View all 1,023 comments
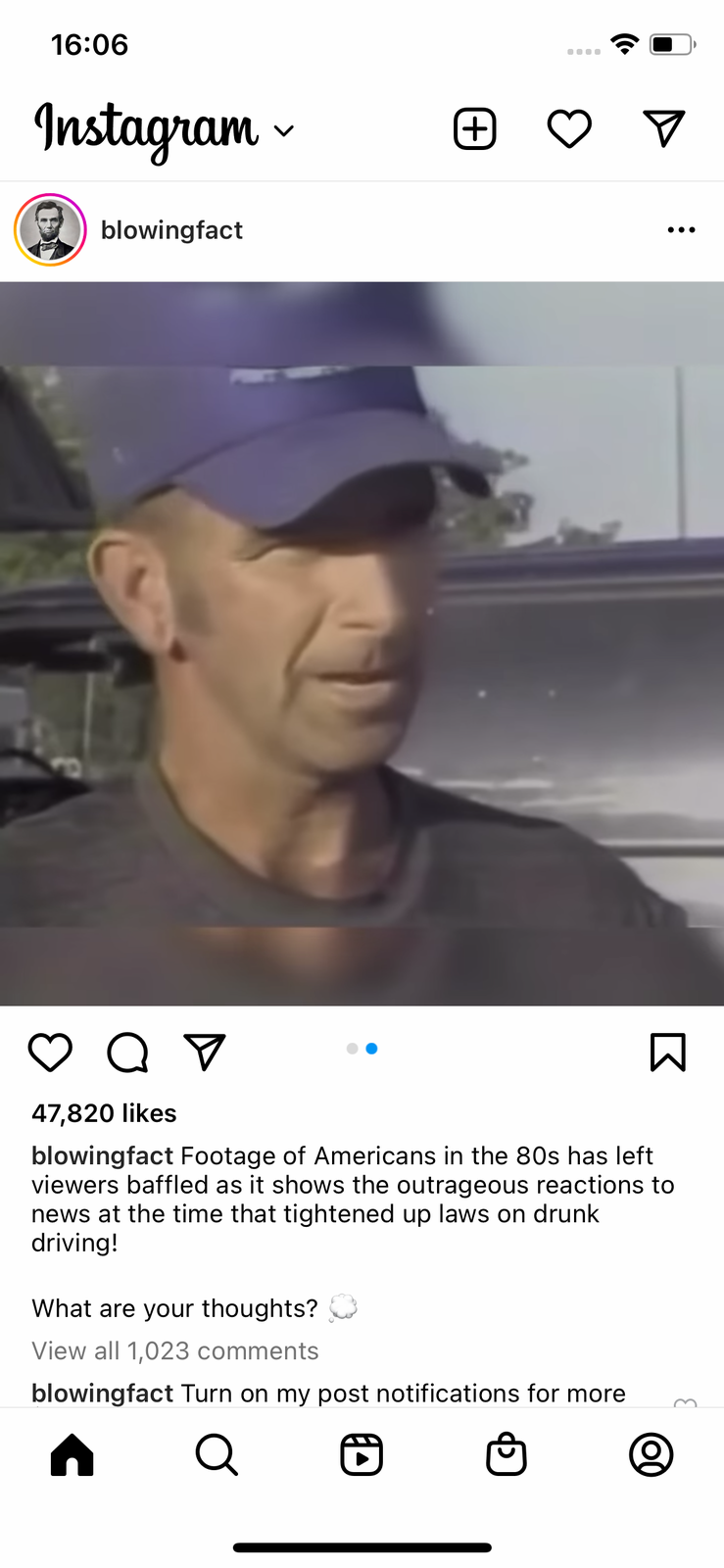Viewport: 724px width, 1568px height. click(175, 1350)
